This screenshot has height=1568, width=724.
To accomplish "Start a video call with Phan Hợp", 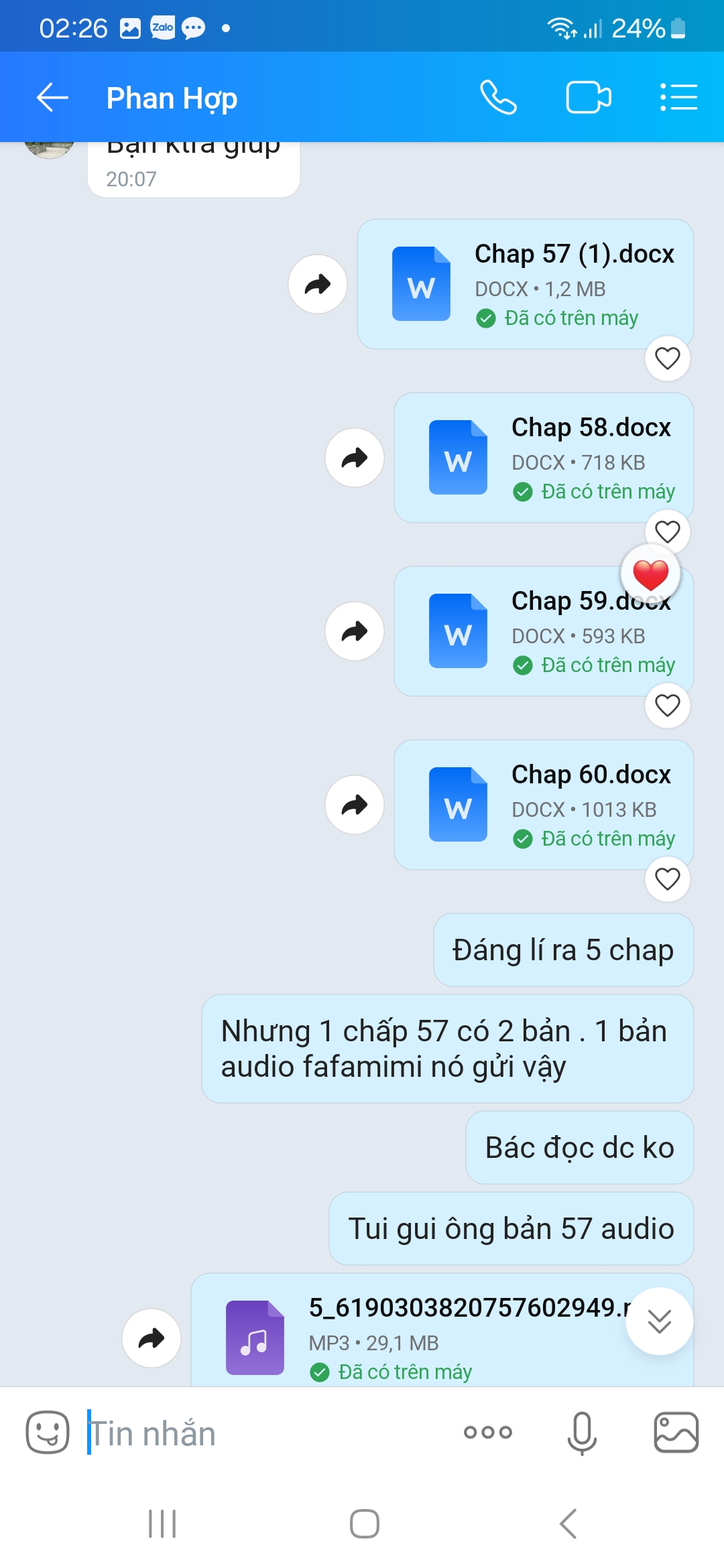I will click(588, 98).
